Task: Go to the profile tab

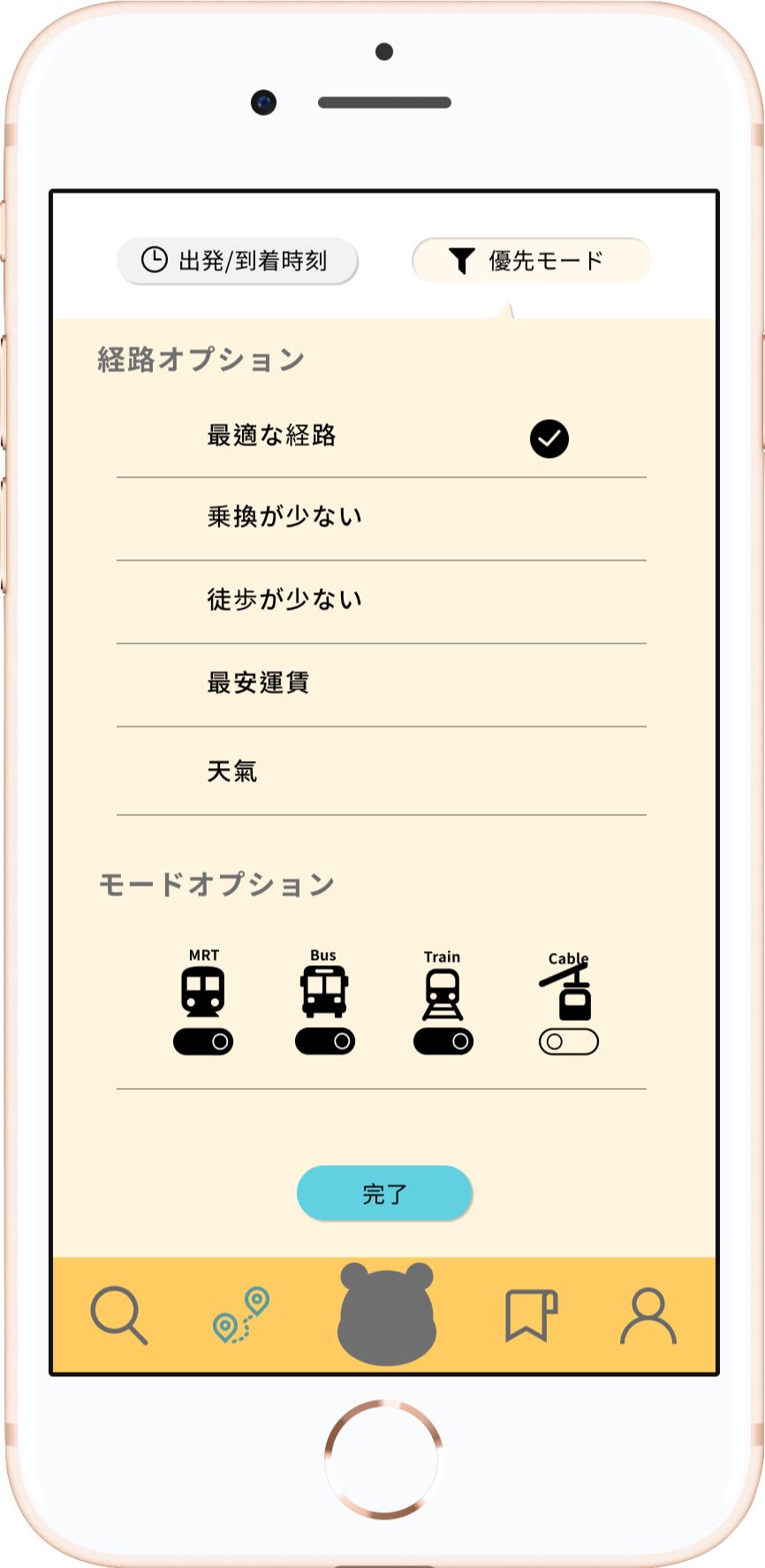Action: [648, 1316]
